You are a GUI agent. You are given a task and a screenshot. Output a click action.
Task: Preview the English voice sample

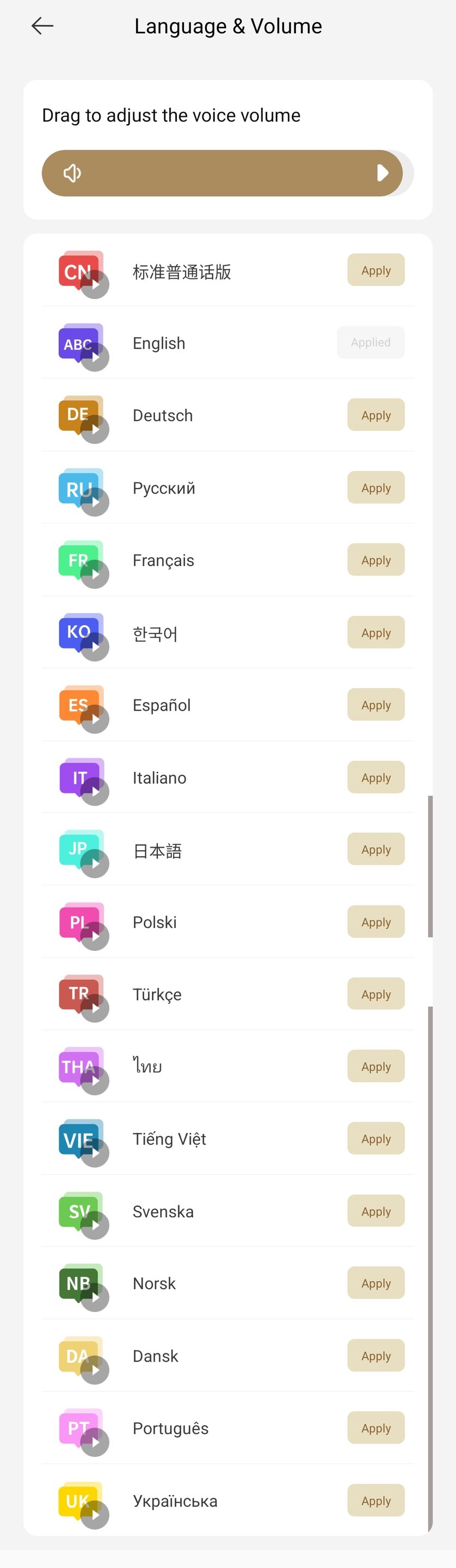click(x=95, y=358)
